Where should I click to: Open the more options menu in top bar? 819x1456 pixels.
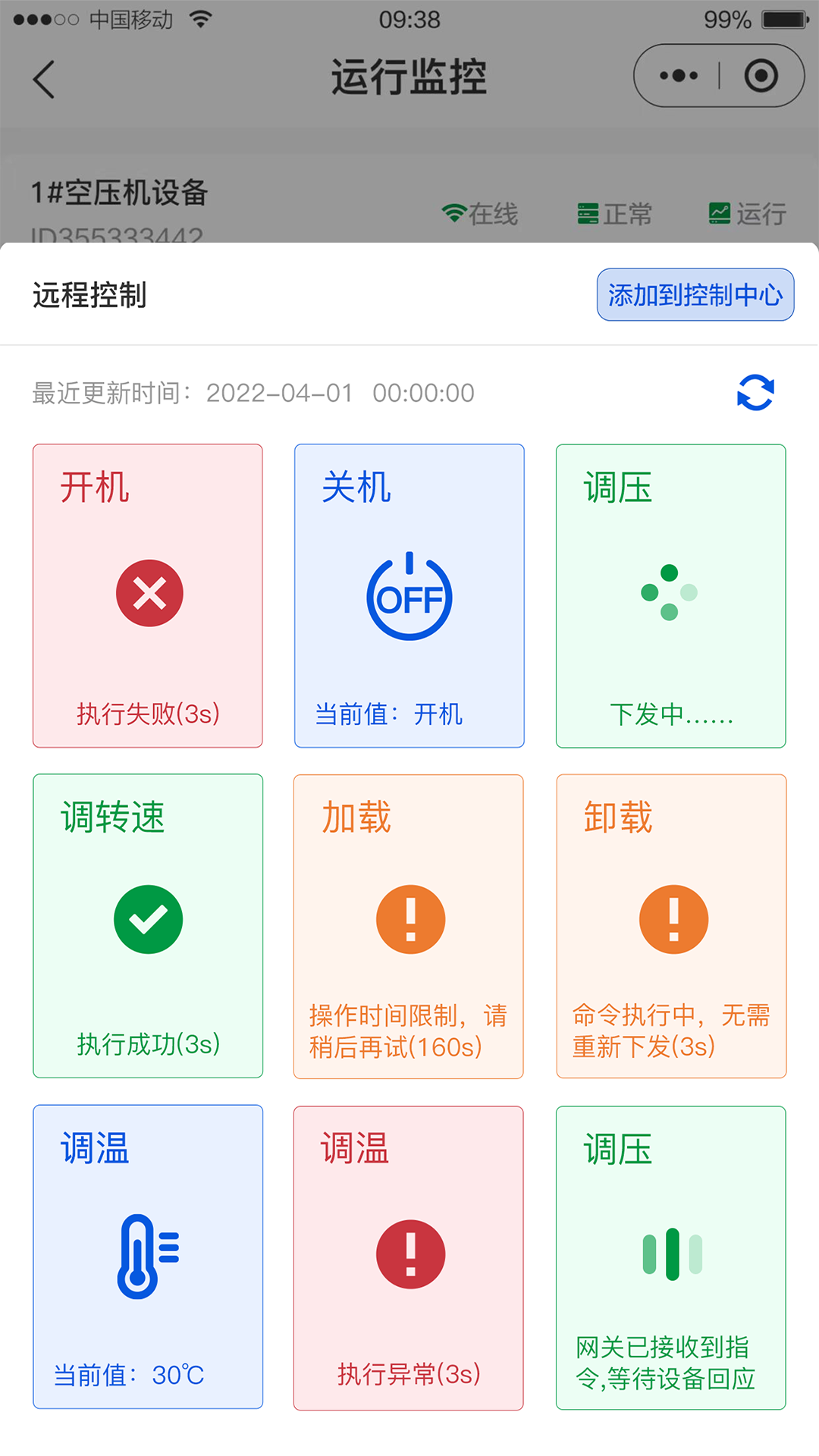(x=677, y=76)
